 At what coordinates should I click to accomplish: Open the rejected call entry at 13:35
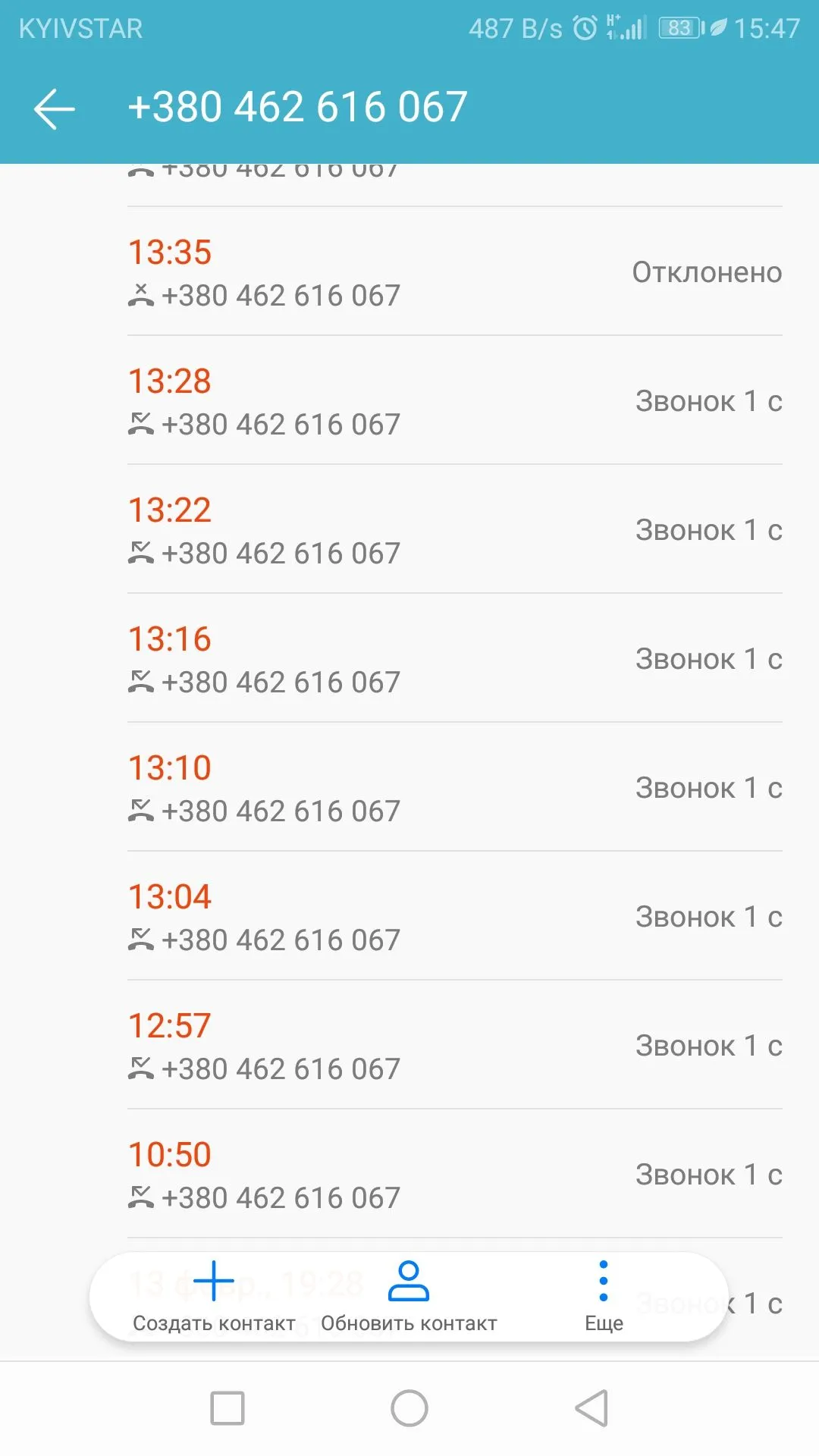pyautogui.click(x=455, y=272)
